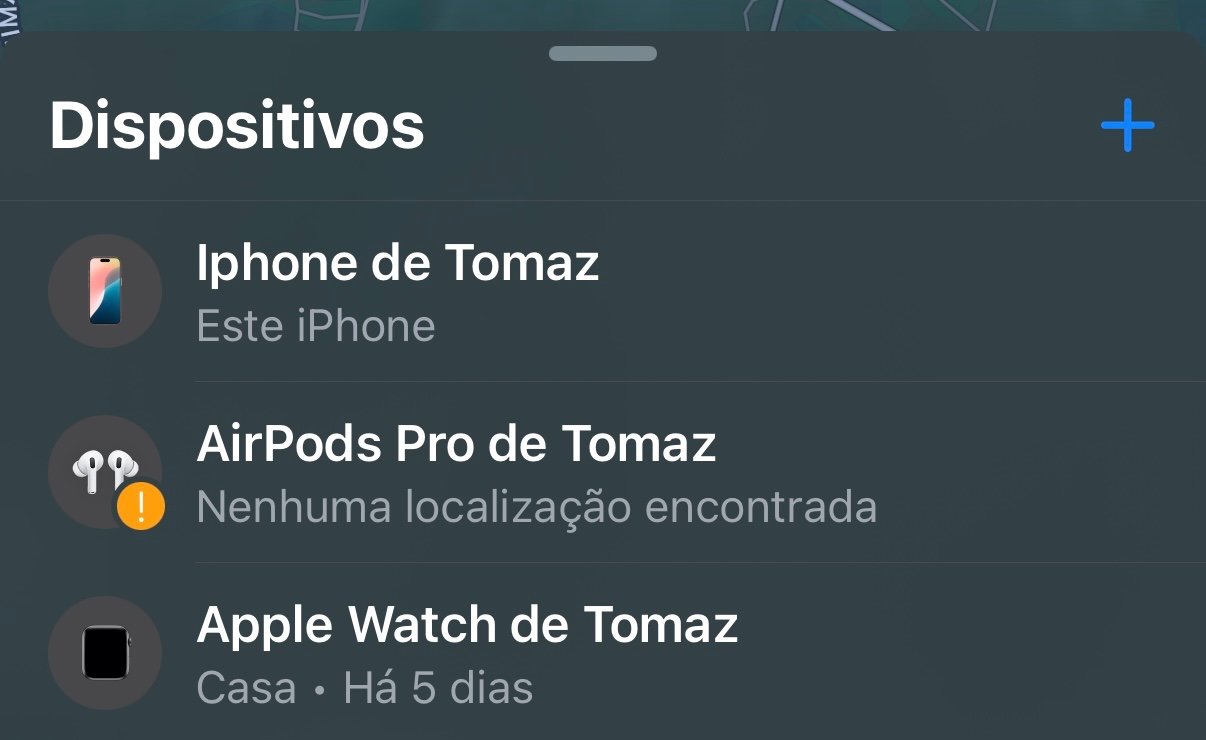Add a new device with the plus icon
The height and width of the screenshot is (740, 1206).
(1127, 126)
